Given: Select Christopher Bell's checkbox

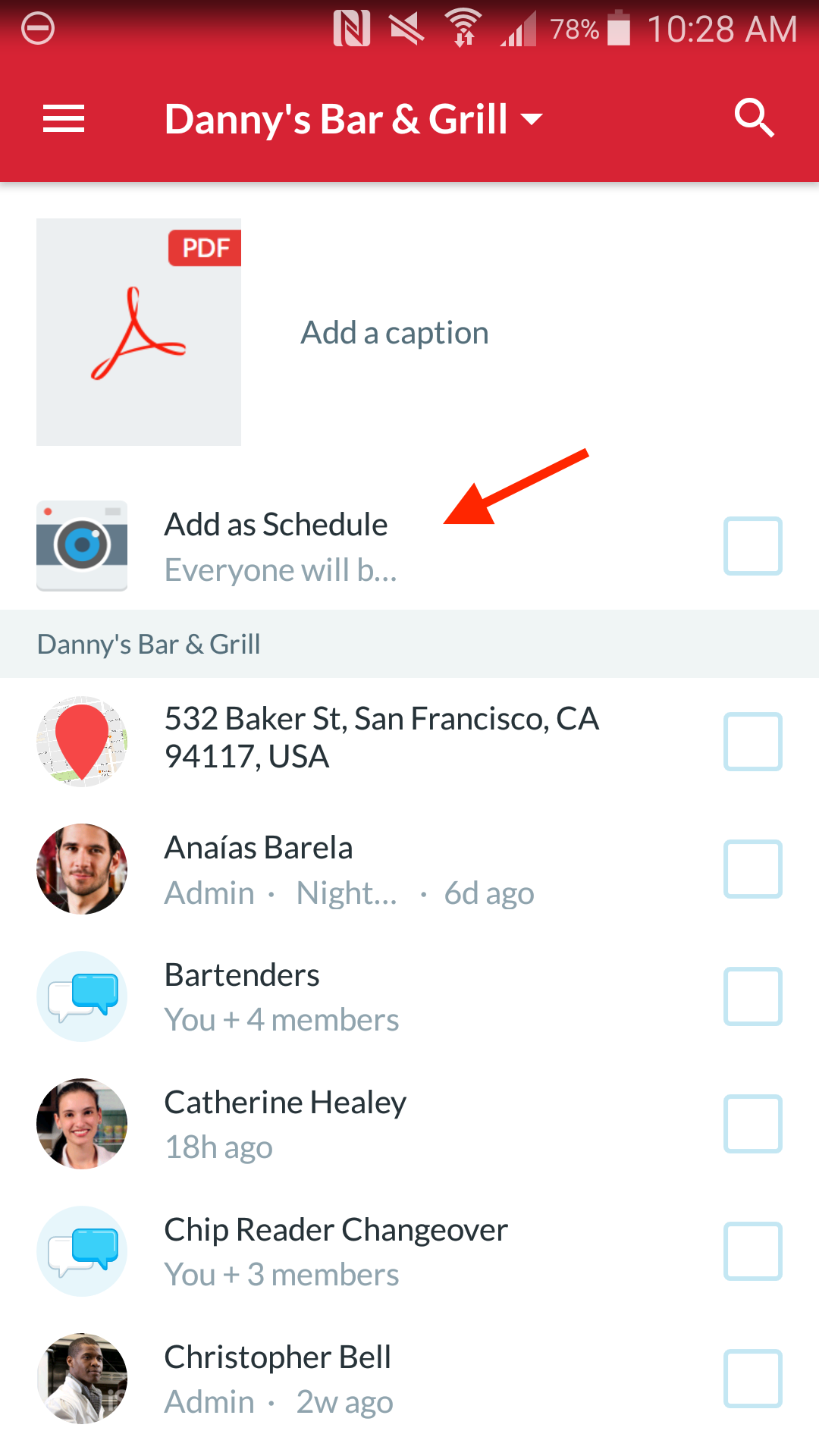Looking at the screenshot, I should [x=753, y=1379].
